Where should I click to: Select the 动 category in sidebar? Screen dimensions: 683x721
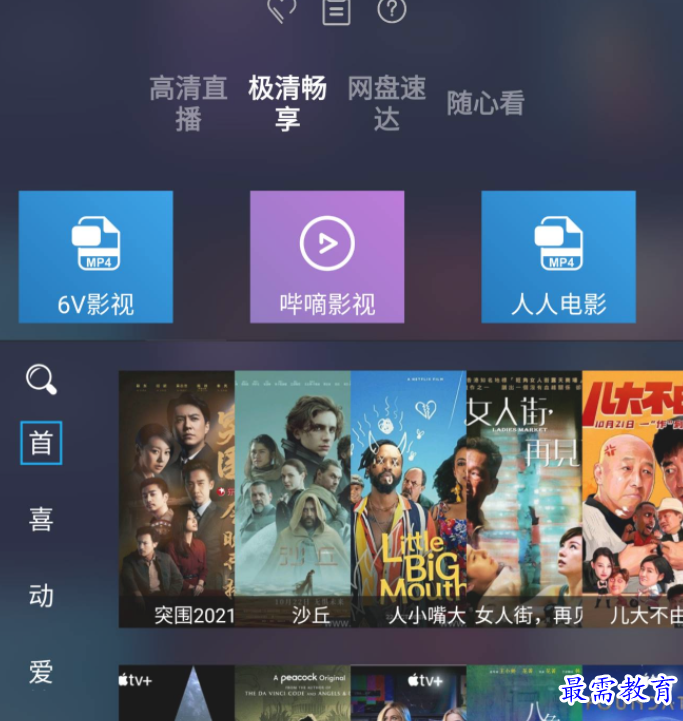[41, 596]
